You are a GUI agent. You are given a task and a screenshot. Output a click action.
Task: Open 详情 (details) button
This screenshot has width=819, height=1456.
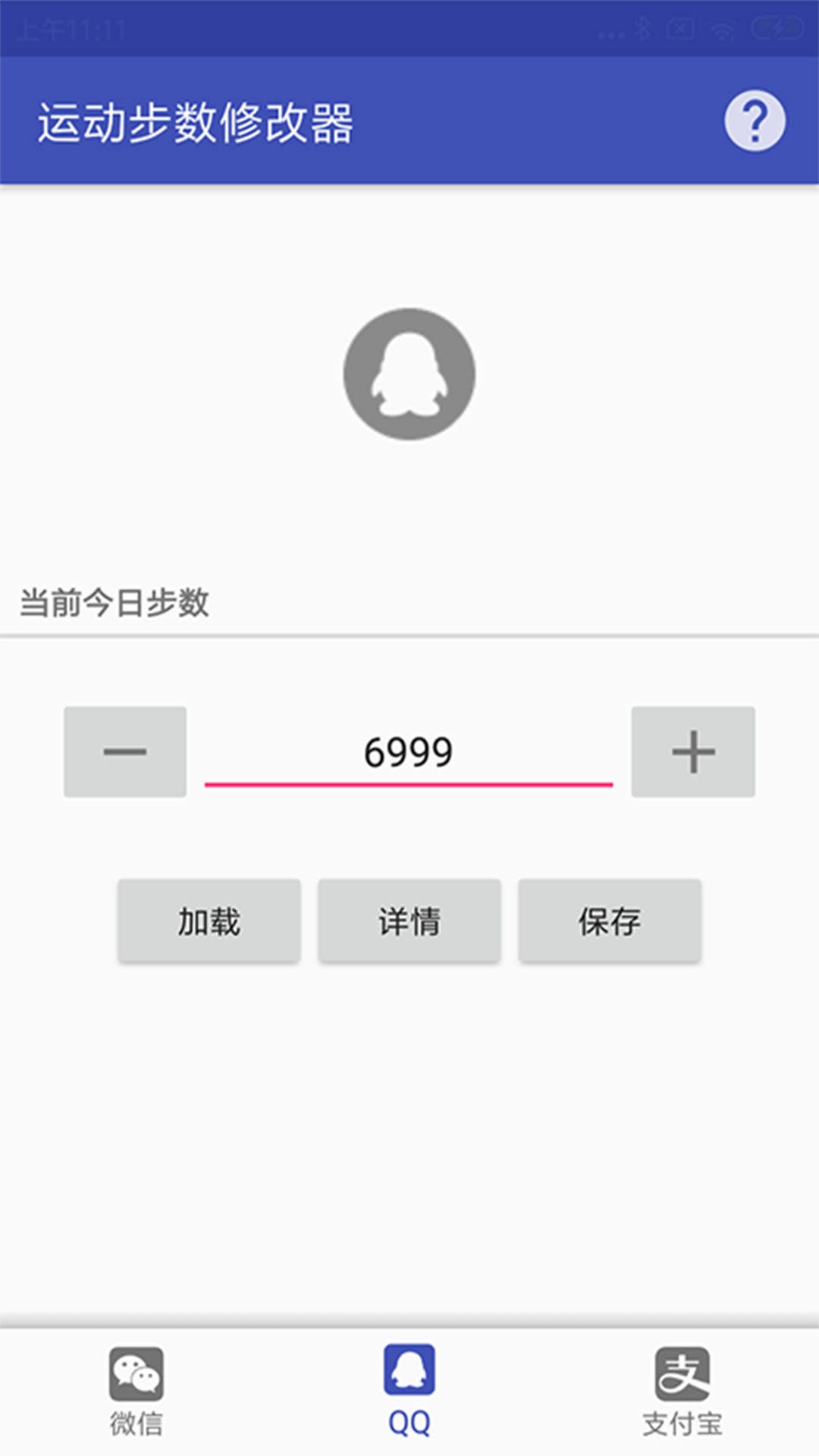click(409, 921)
